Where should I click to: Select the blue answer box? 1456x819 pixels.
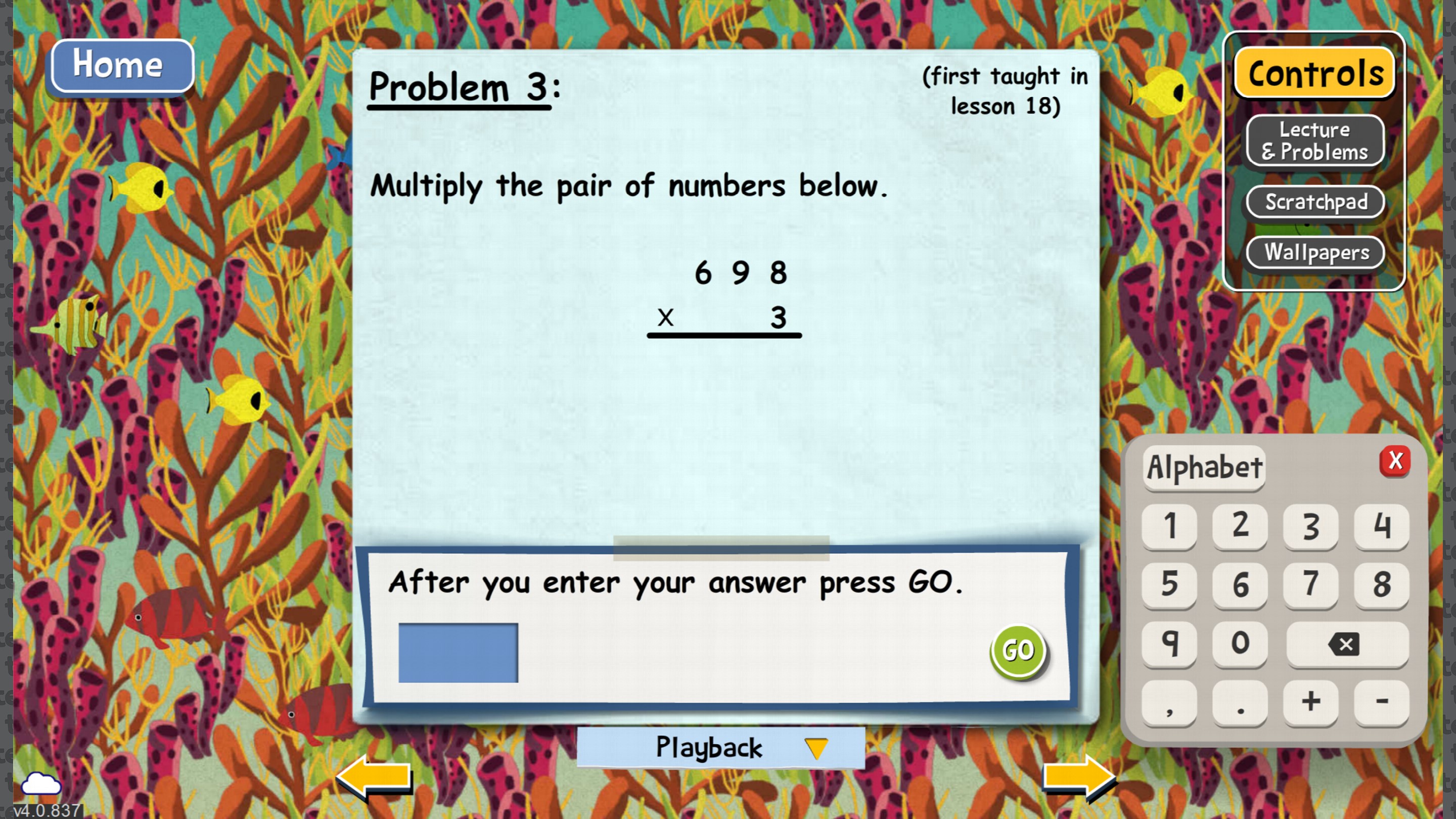[x=458, y=652]
